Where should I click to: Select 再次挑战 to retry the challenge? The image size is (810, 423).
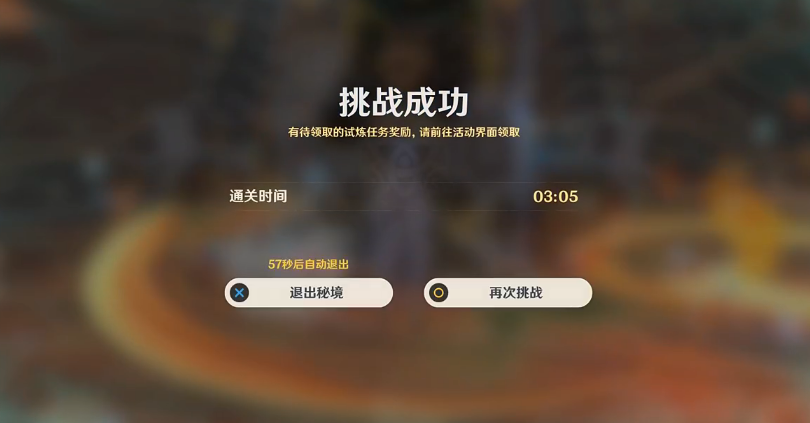[x=508, y=293]
